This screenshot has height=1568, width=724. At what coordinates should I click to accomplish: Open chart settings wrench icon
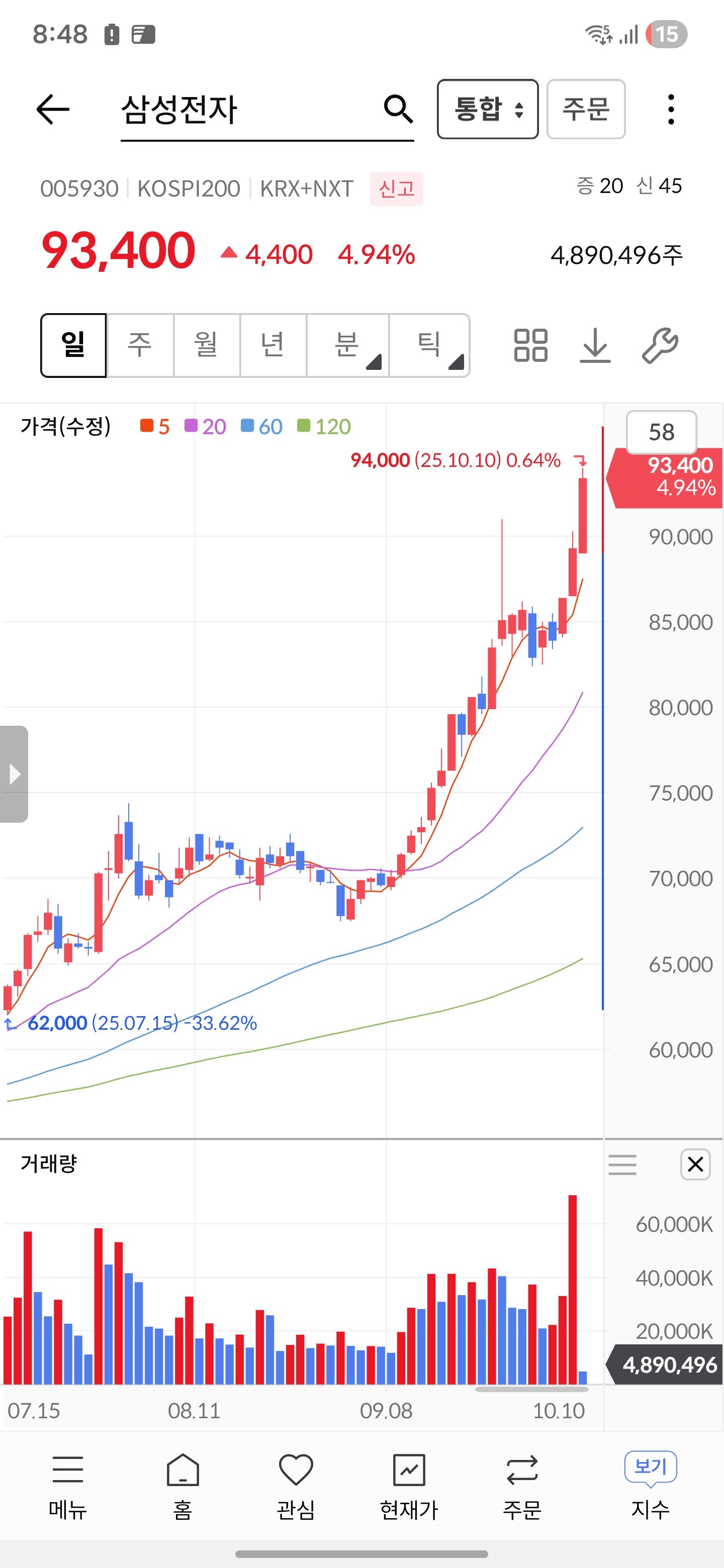coord(660,345)
